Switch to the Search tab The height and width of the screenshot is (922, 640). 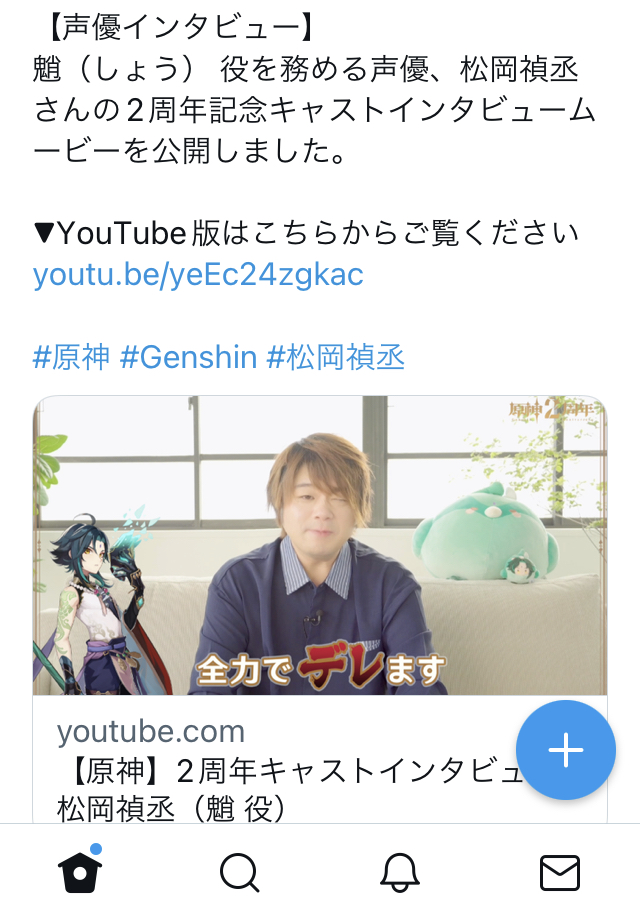click(x=239, y=873)
